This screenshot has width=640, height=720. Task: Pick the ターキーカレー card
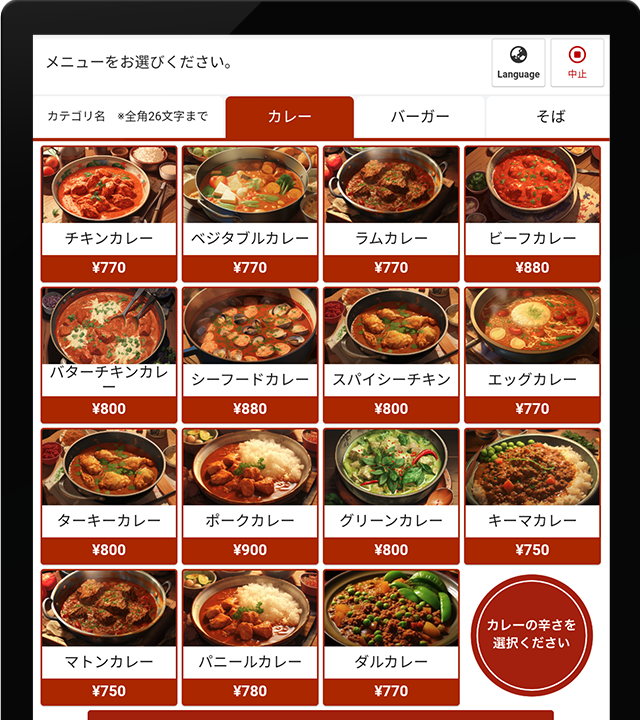109,496
